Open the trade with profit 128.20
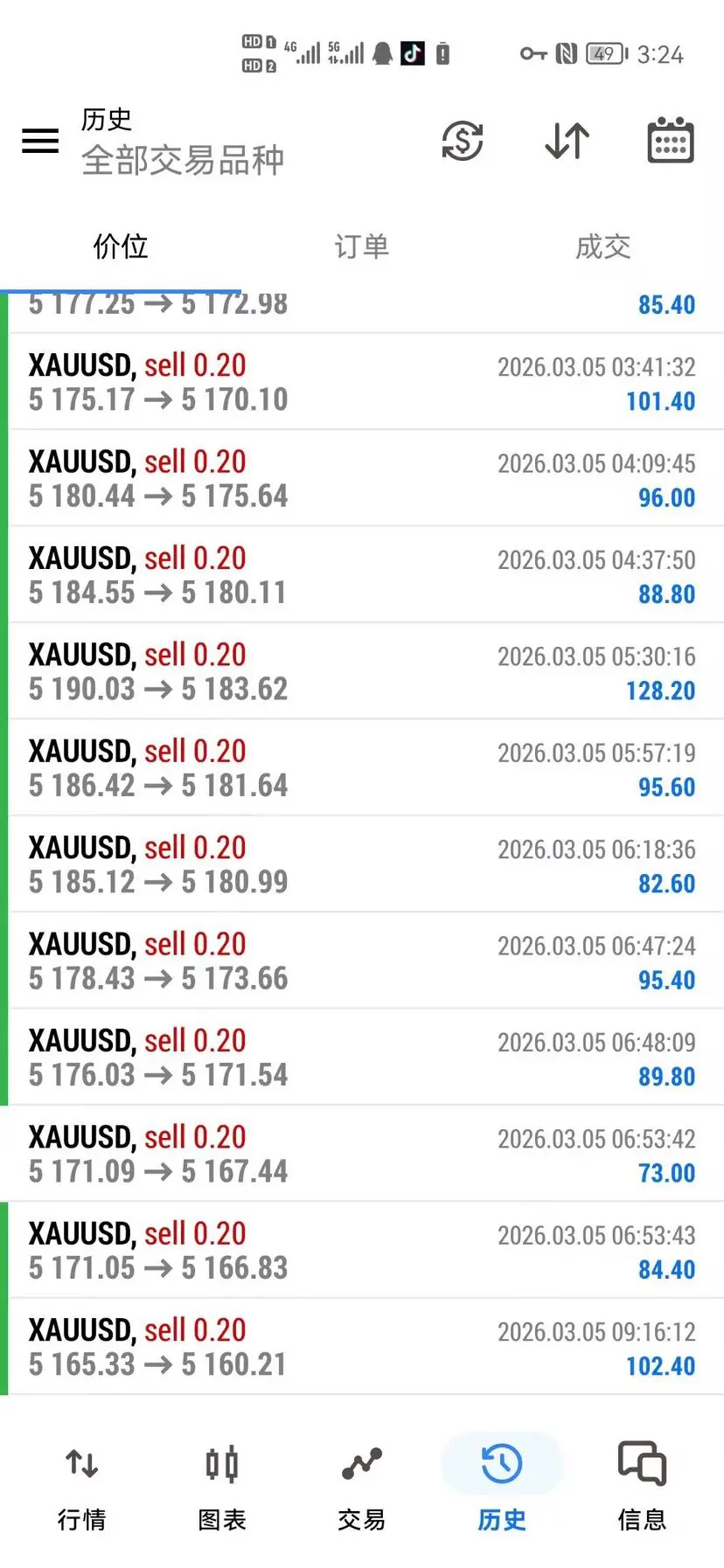 362,671
